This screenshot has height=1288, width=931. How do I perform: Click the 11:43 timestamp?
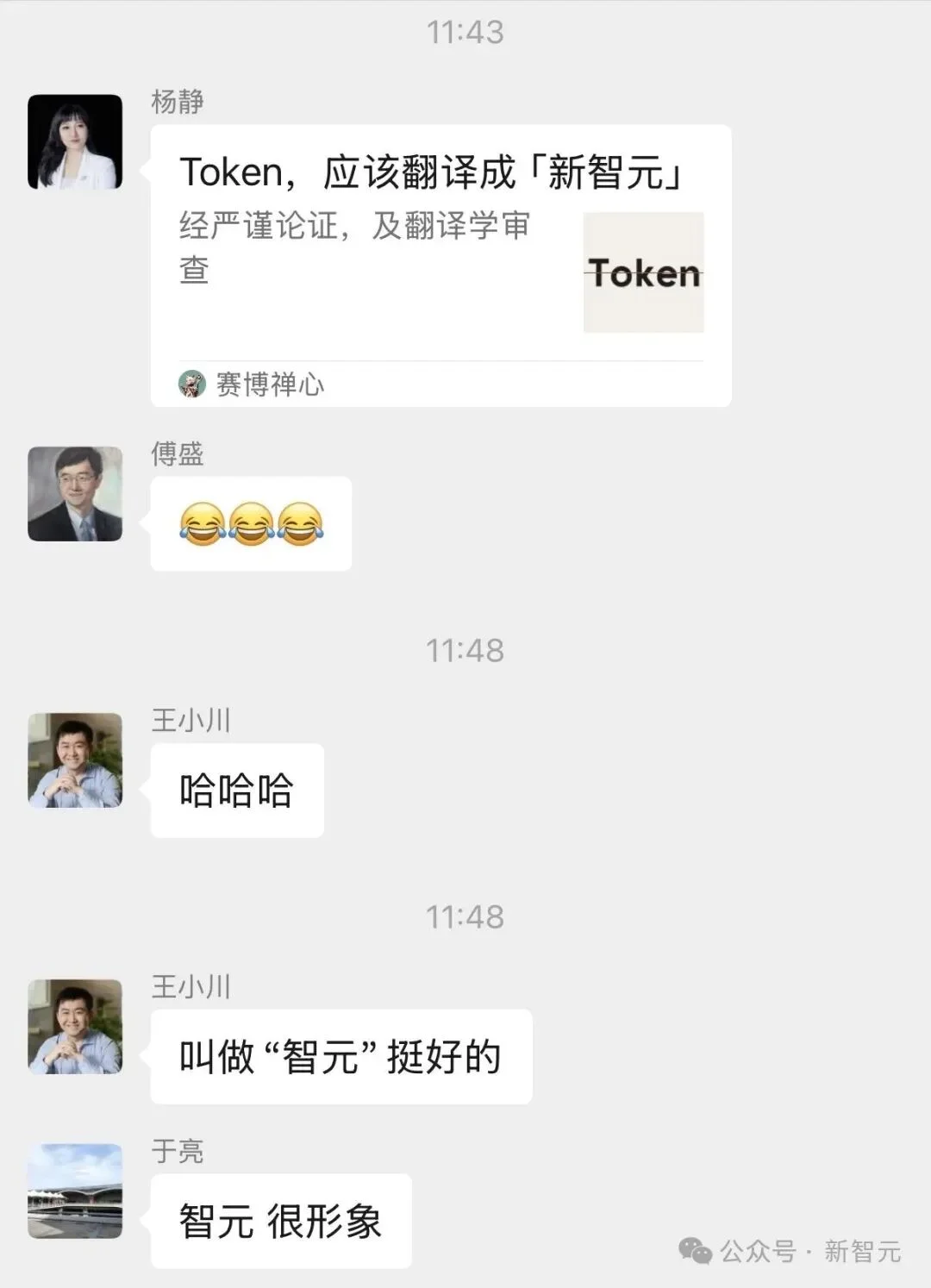(465, 31)
